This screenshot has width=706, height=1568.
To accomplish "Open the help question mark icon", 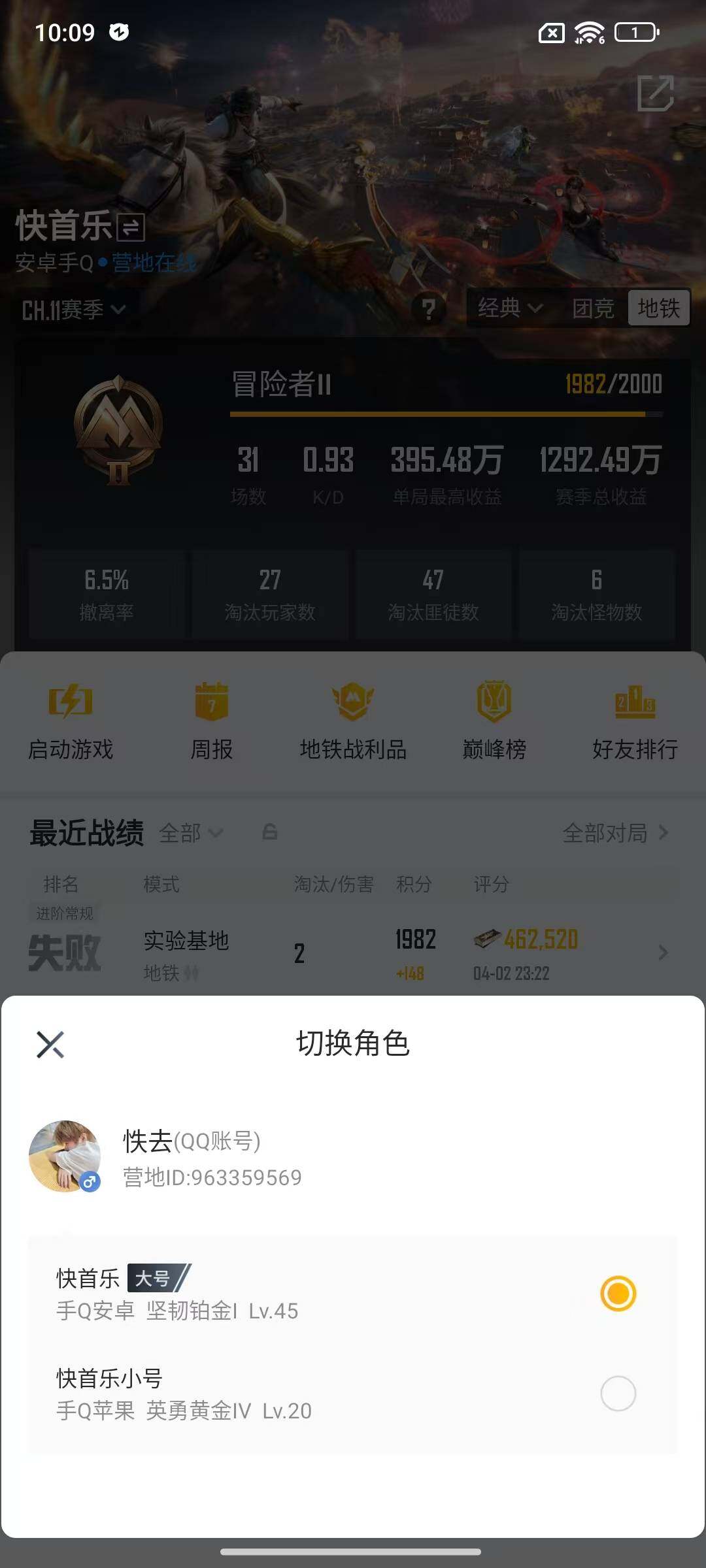I will pos(429,309).
